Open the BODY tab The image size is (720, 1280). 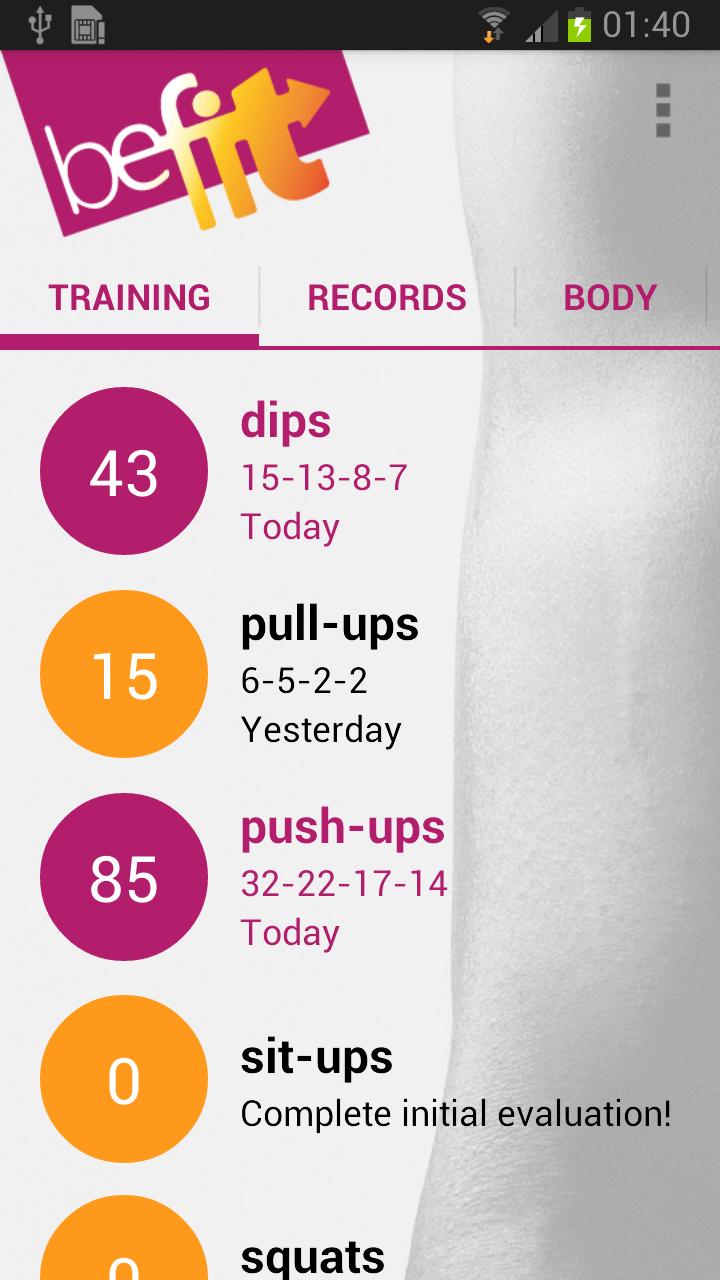click(x=610, y=297)
